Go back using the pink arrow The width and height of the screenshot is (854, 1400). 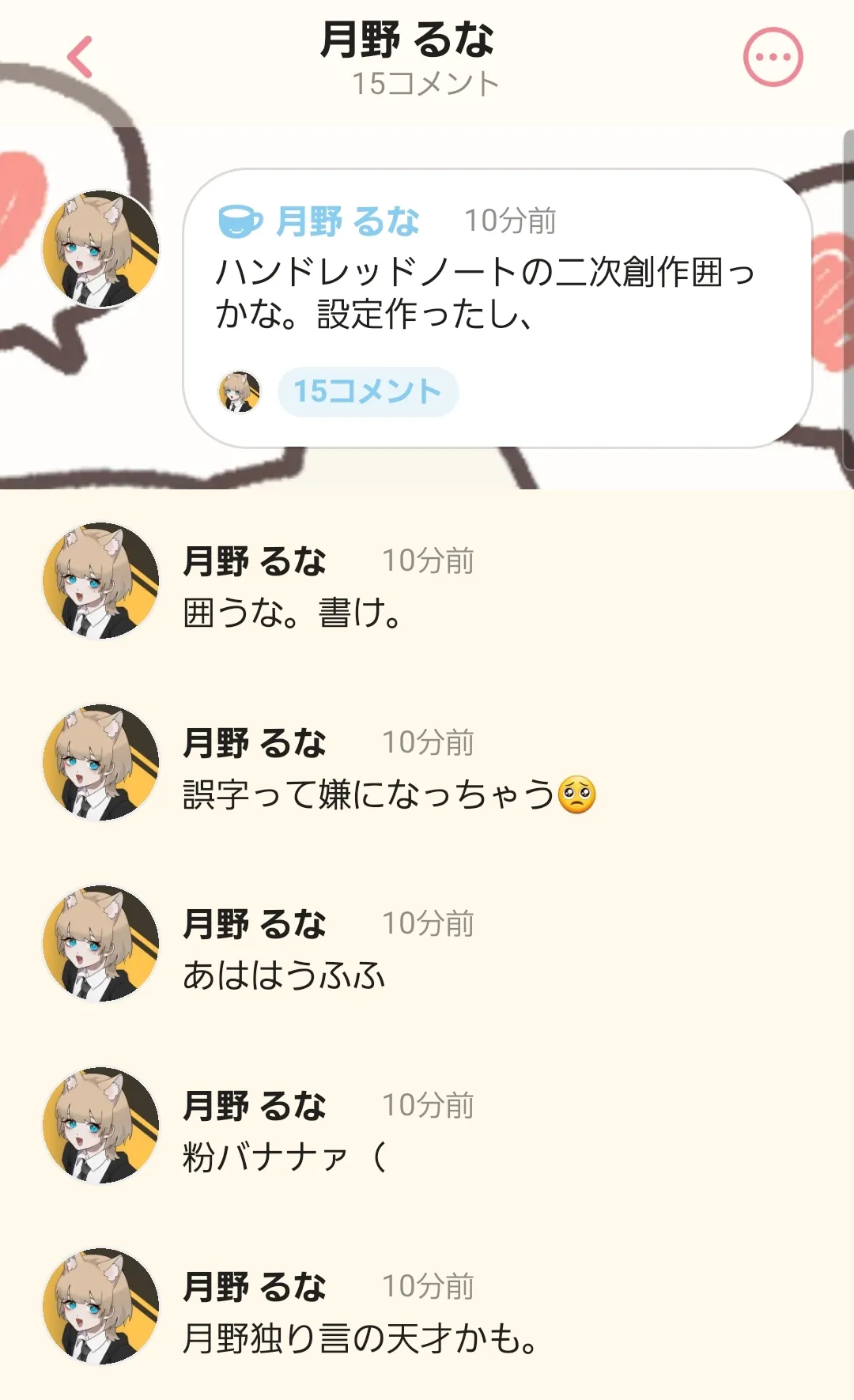click(80, 57)
